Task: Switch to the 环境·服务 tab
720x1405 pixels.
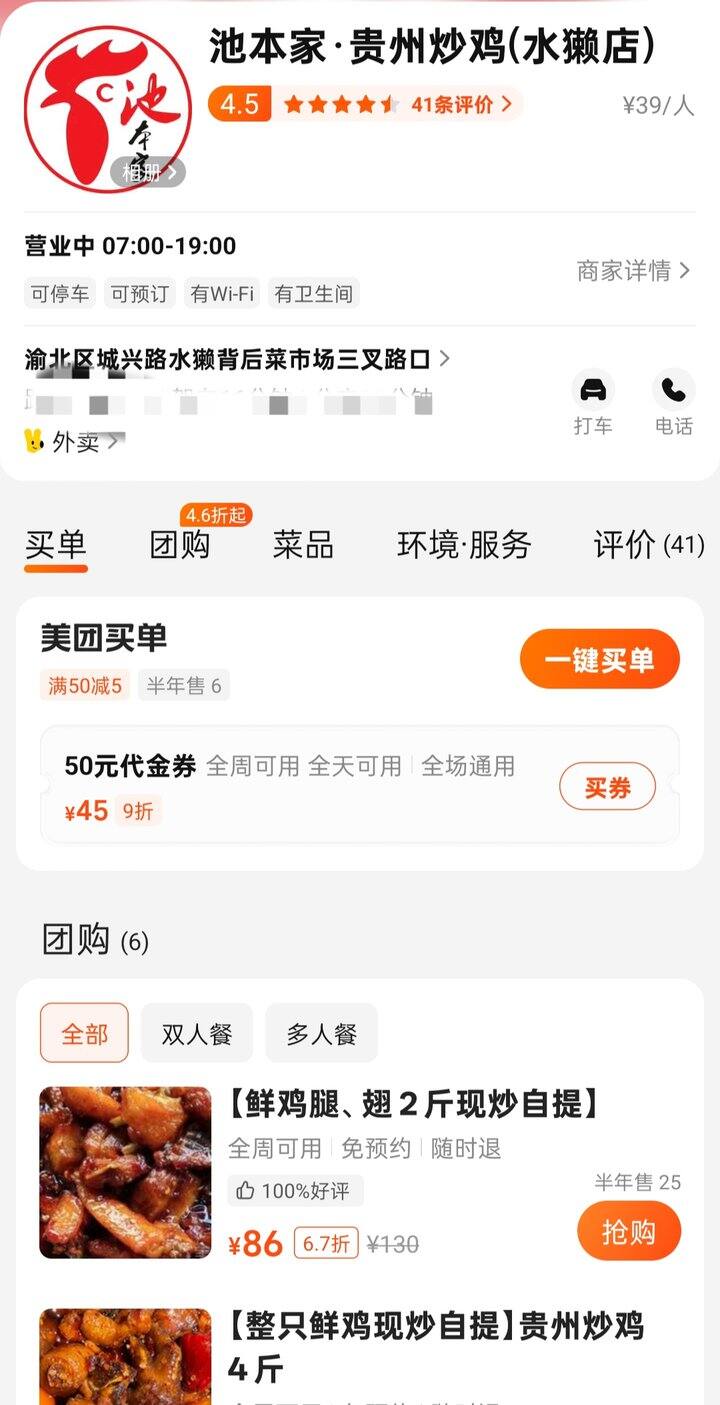Action: click(464, 545)
